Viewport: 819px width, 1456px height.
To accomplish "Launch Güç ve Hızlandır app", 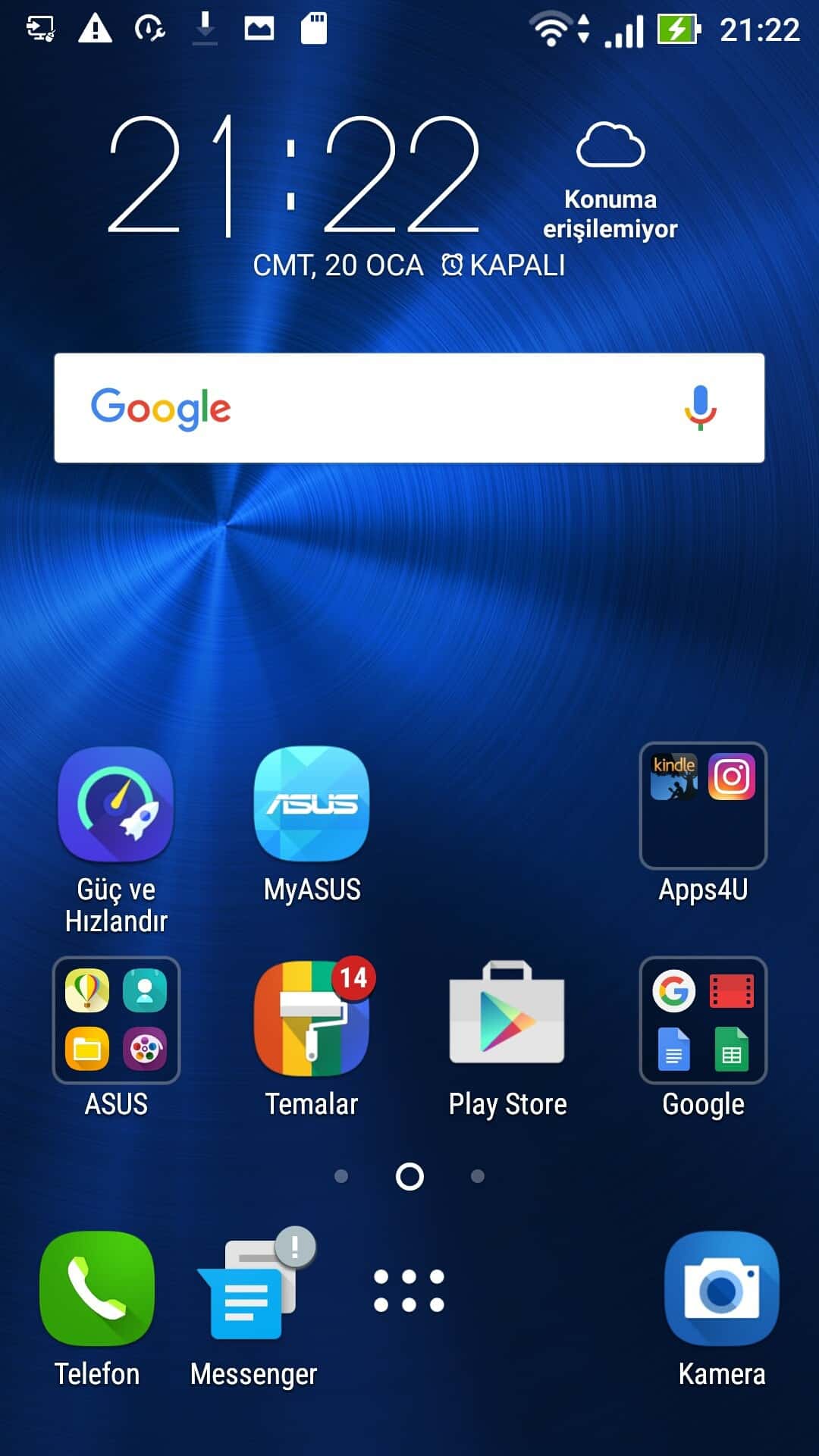I will coord(116,805).
